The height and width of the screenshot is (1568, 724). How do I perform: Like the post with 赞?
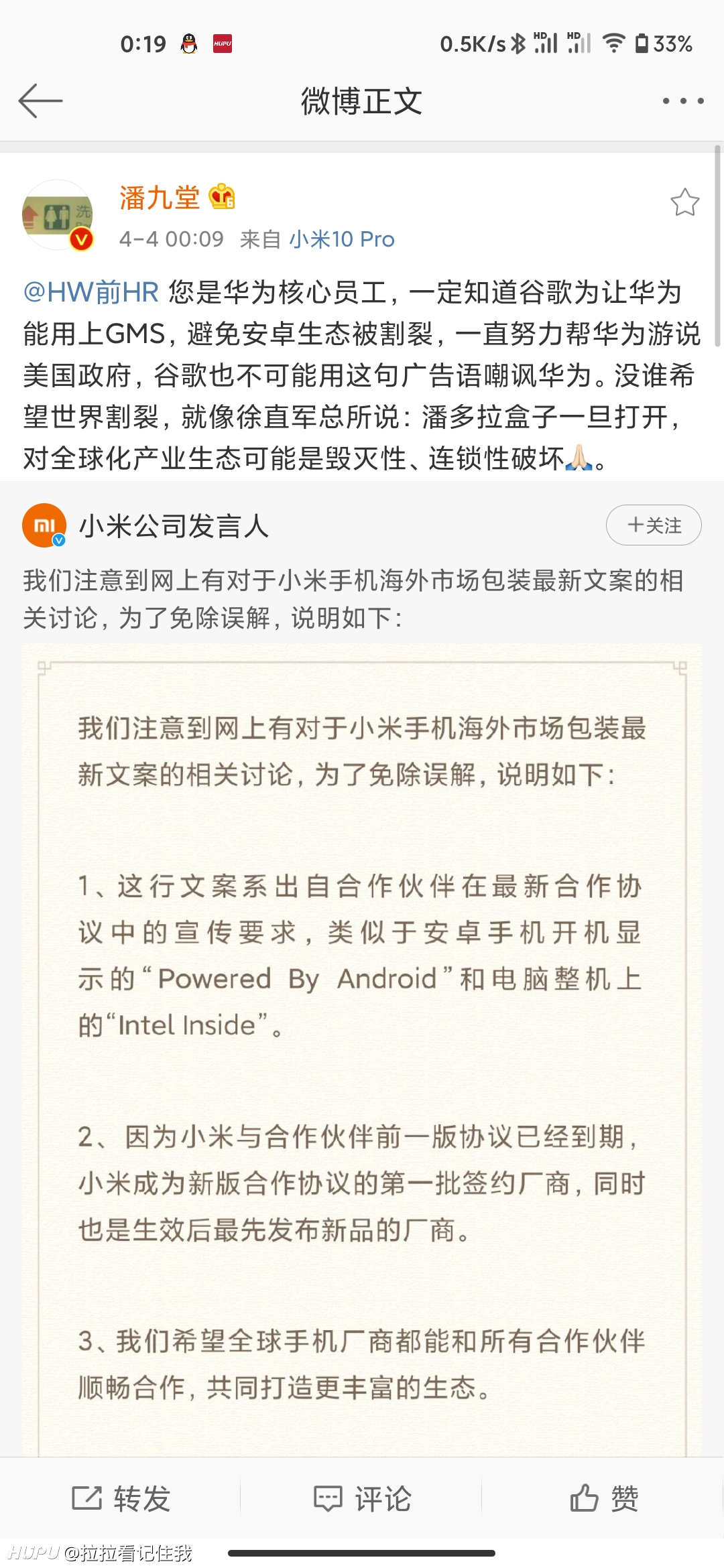(604, 1498)
